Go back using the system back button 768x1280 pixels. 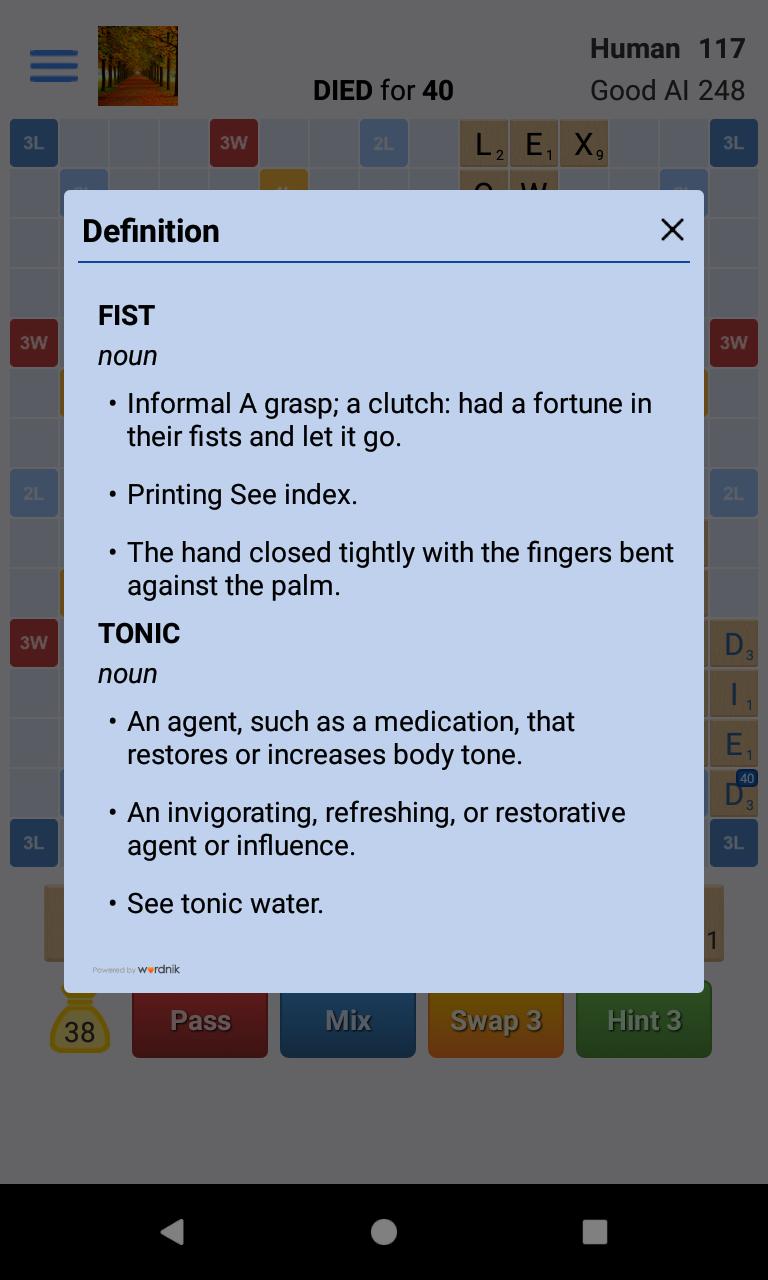[172, 1232]
